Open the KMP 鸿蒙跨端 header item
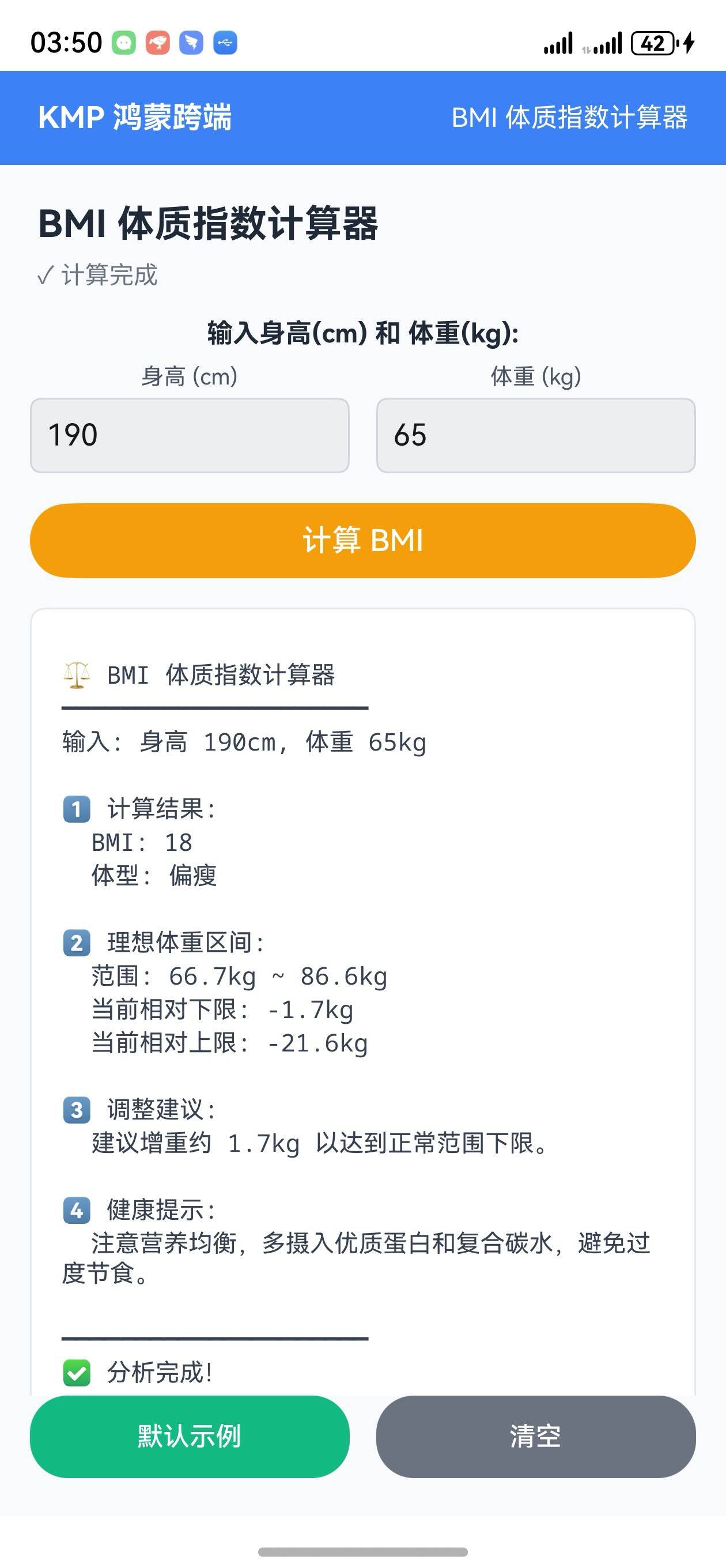The width and height of the screenshot is (726, 1568). tap(137, 120)
